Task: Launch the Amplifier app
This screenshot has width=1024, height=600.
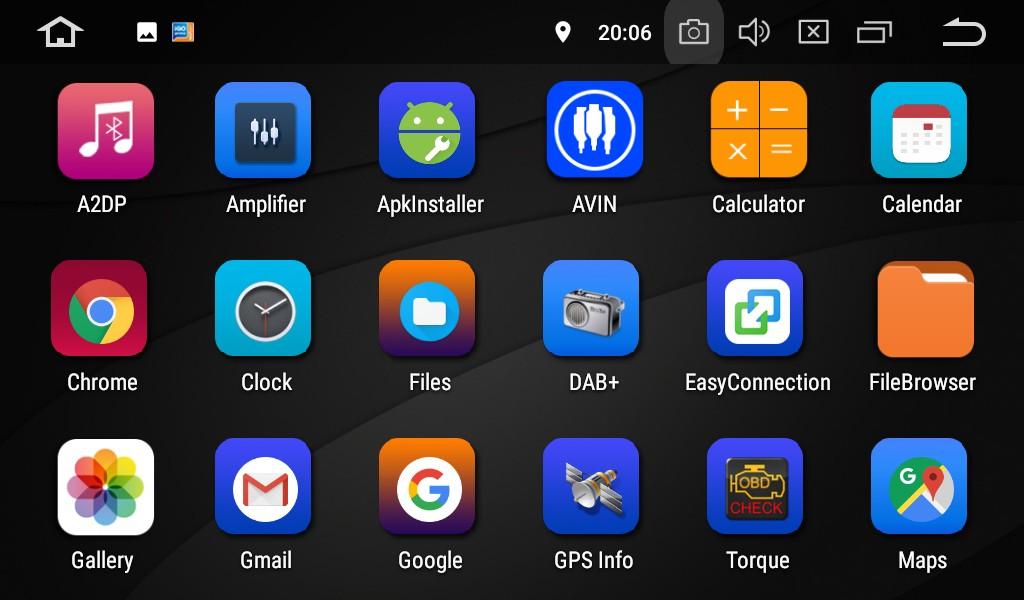Action: (x=263, y=131)
